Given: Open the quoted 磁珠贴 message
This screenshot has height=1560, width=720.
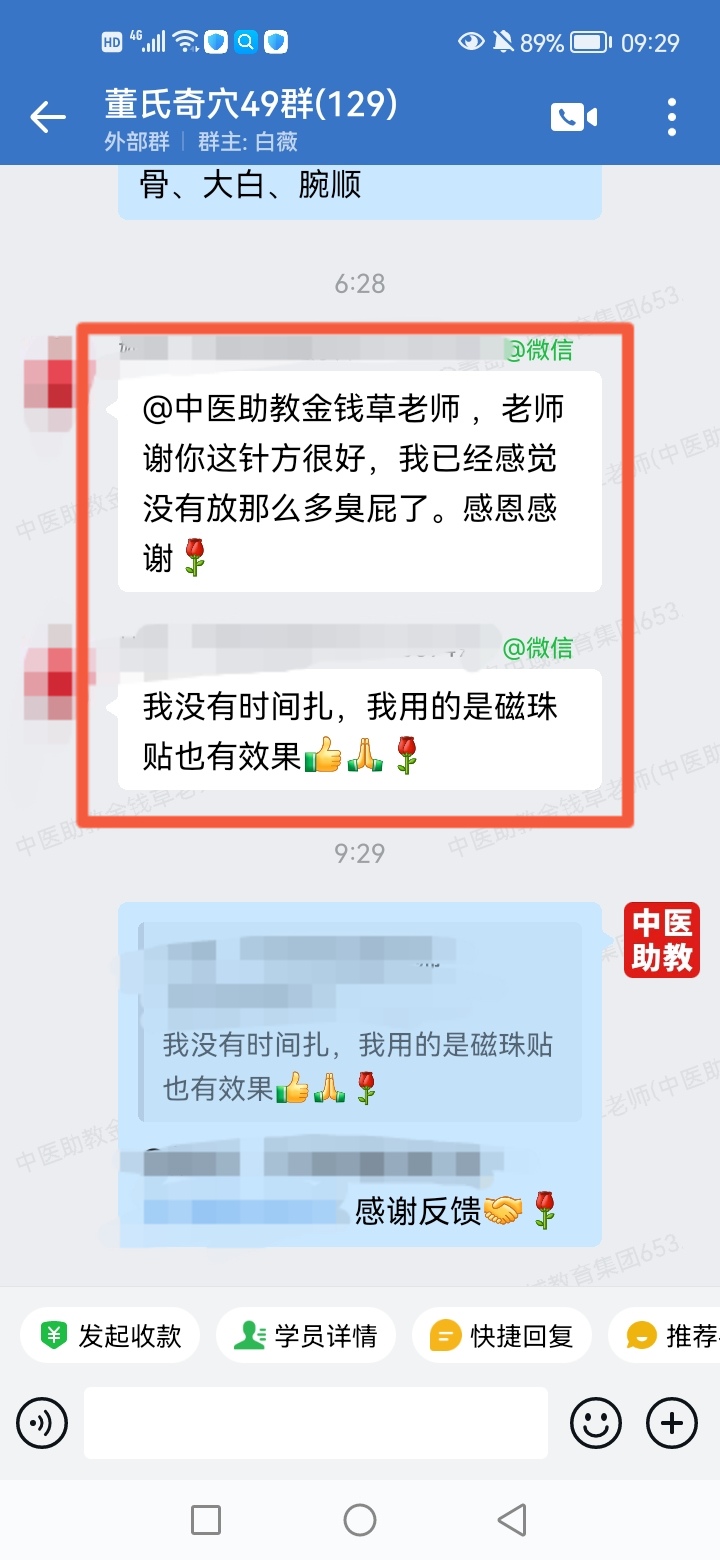Looking at the screenshot, I should click(360, 1065).
